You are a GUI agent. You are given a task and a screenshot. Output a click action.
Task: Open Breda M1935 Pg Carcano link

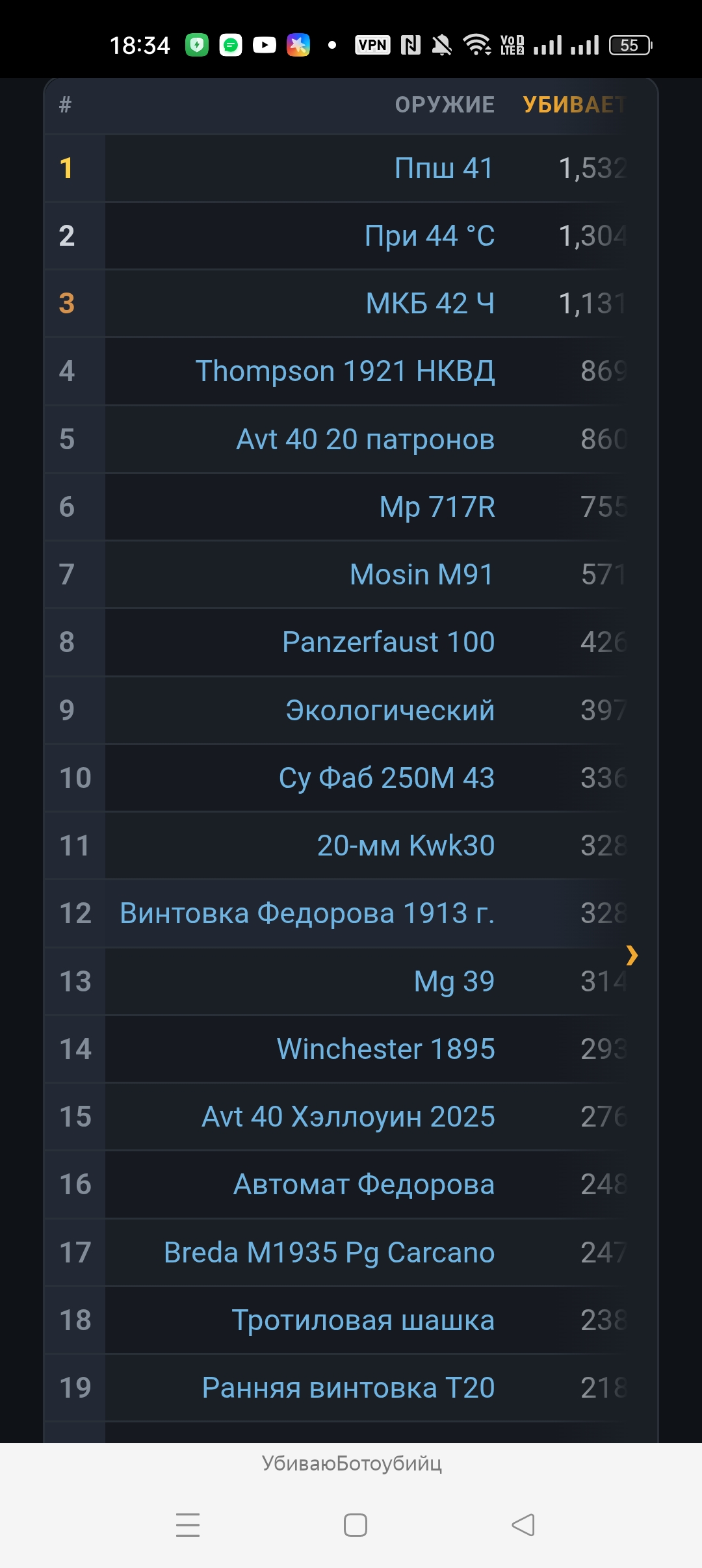pos(330,1253)
